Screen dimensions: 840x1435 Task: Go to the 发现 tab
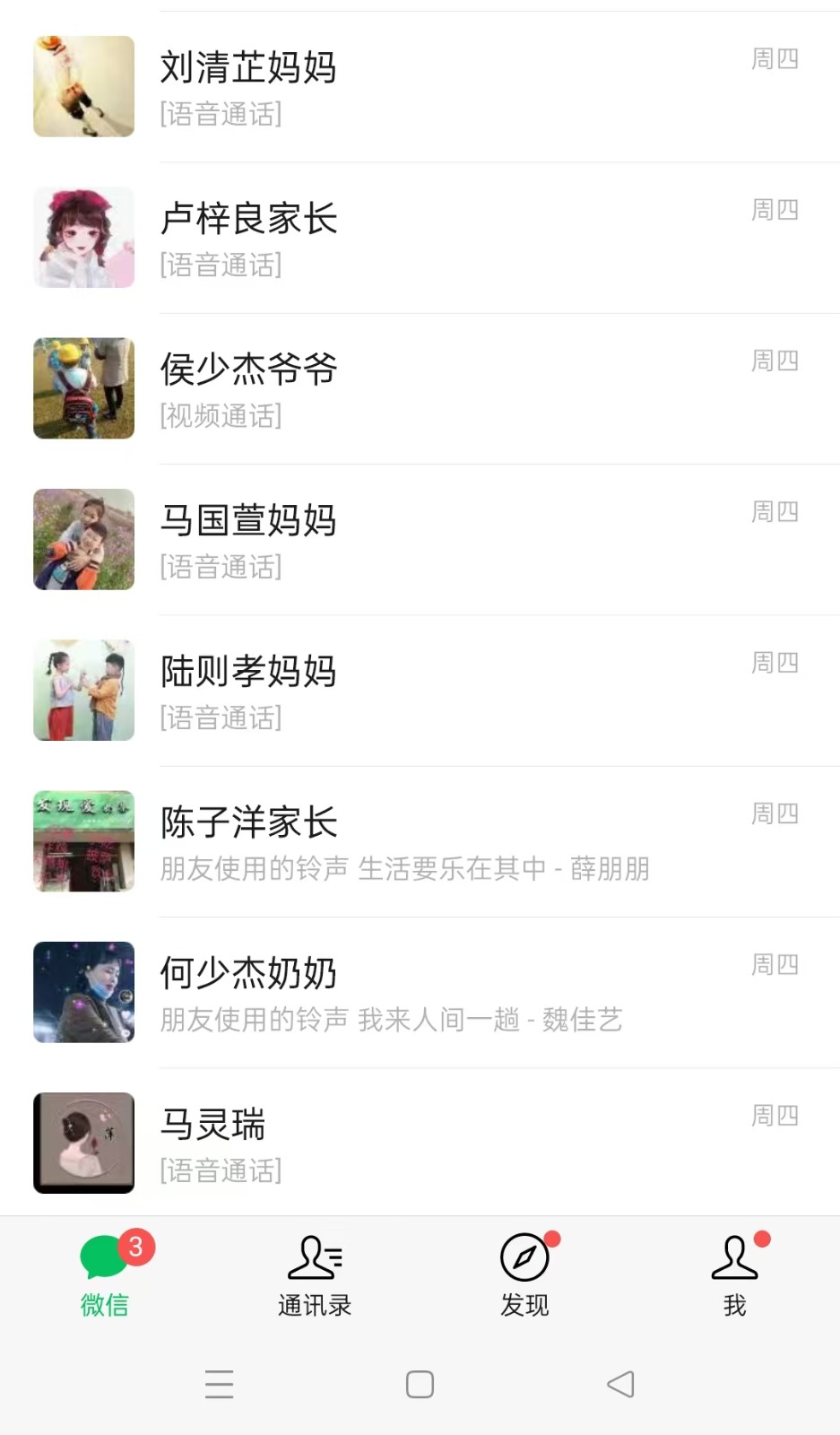click(525, 1275)
